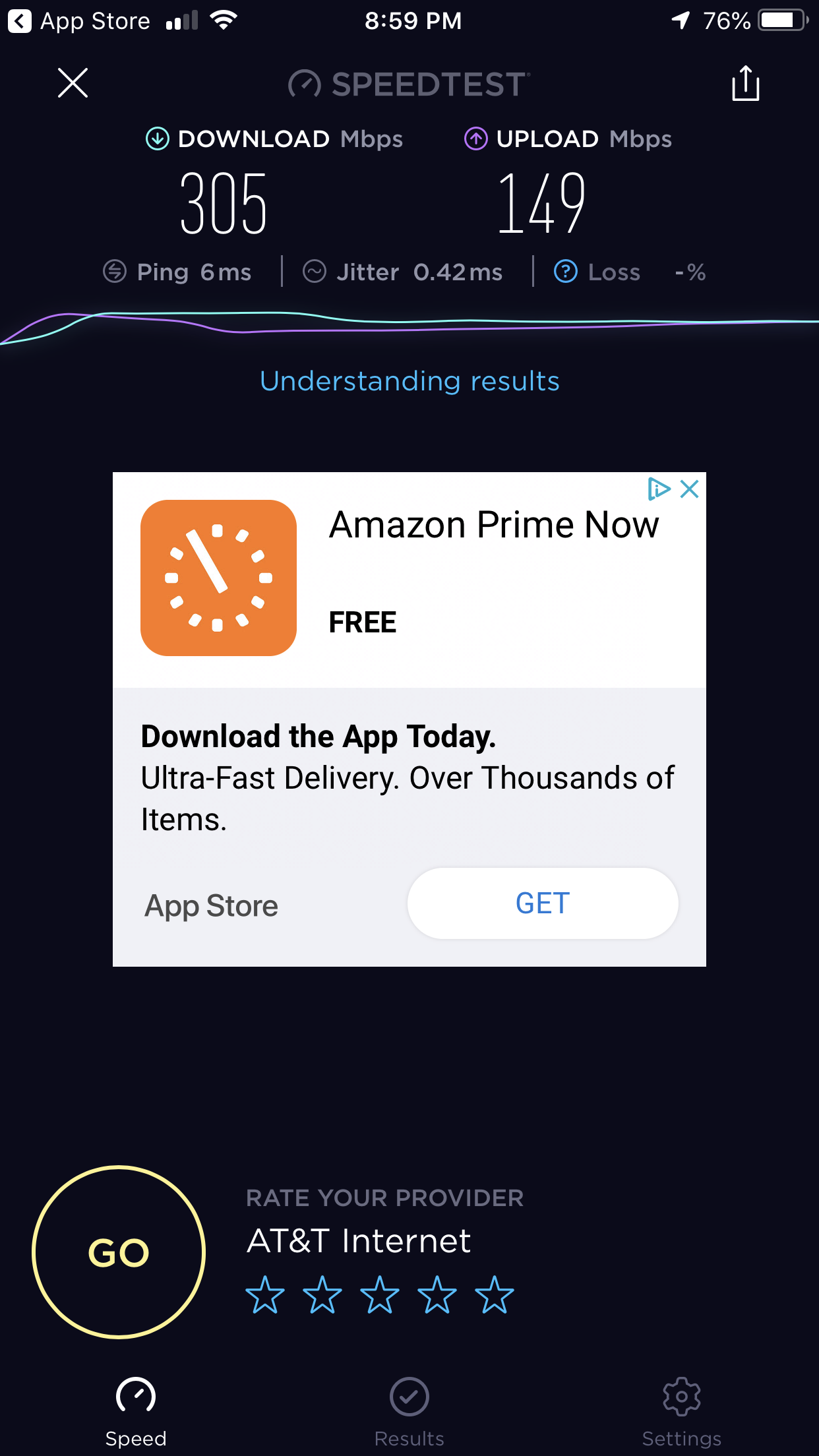Rate AT&T Internet one star
819x1456 pixels.
265,1294
